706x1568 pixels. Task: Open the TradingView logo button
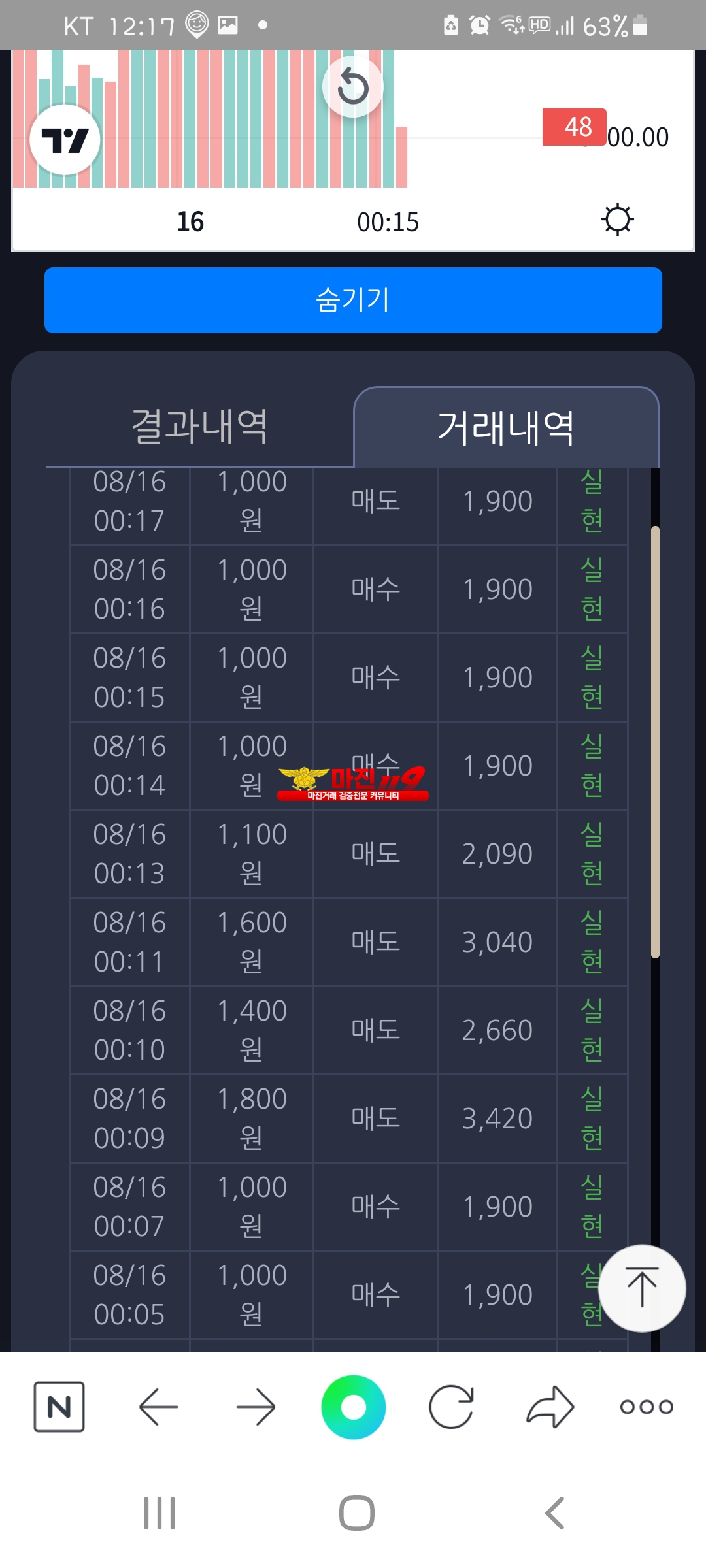click(65, 140)
